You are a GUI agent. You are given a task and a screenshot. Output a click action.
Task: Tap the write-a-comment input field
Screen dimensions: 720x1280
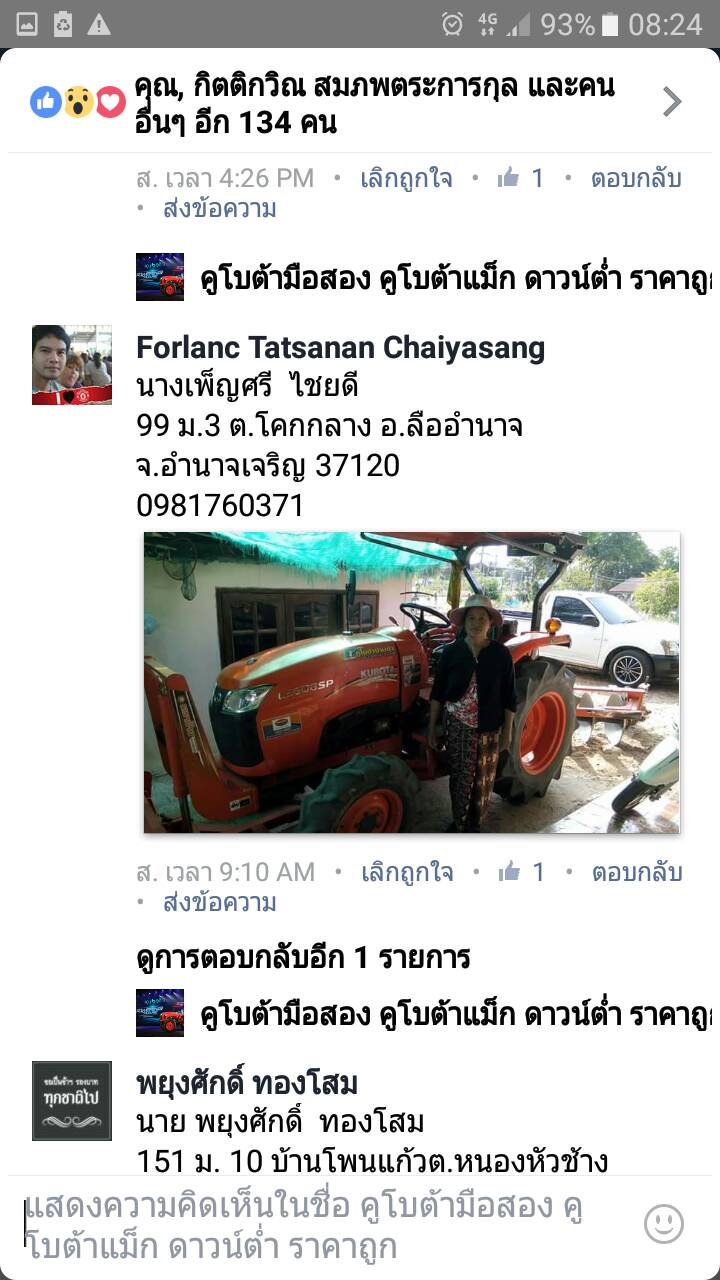[320, 1226]
